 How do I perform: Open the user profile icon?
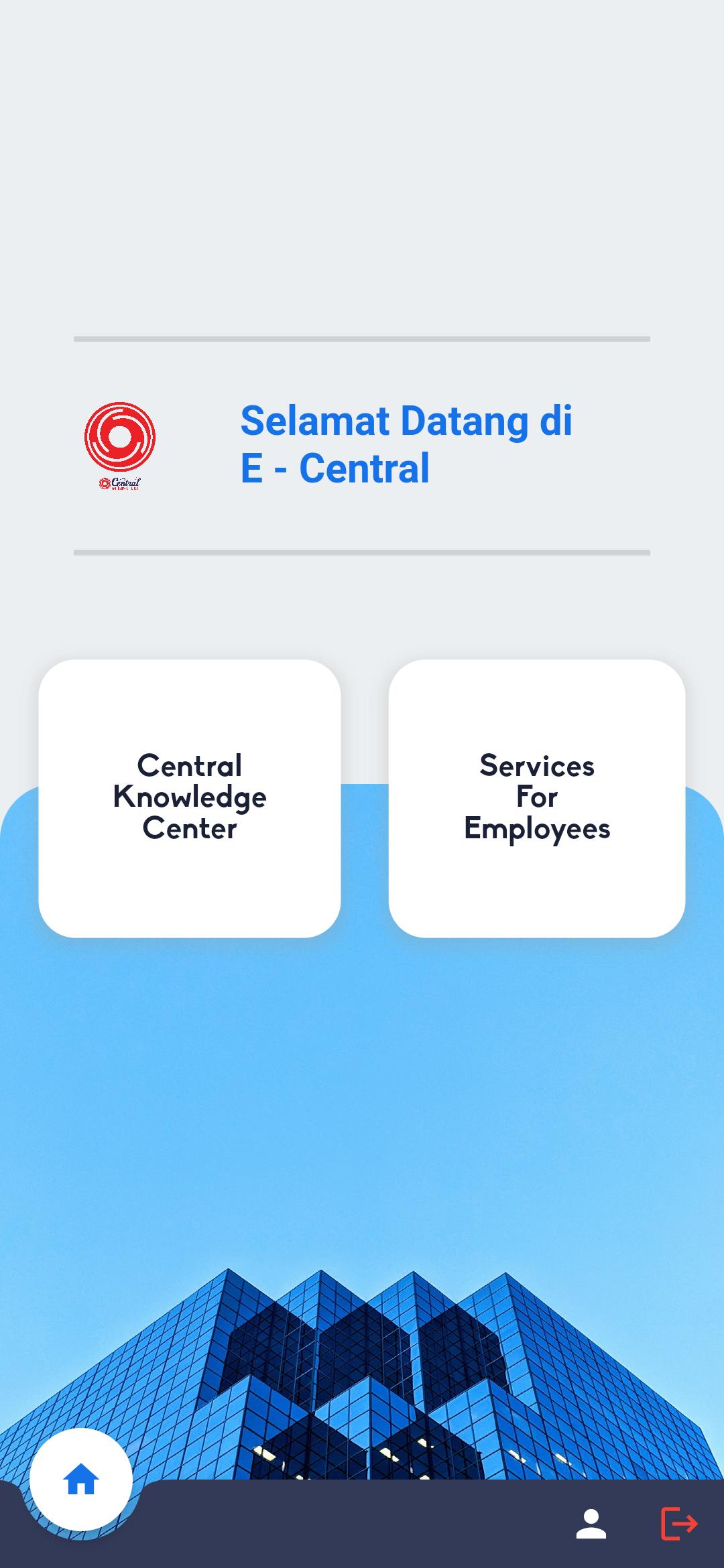(x=591, y=1524)
